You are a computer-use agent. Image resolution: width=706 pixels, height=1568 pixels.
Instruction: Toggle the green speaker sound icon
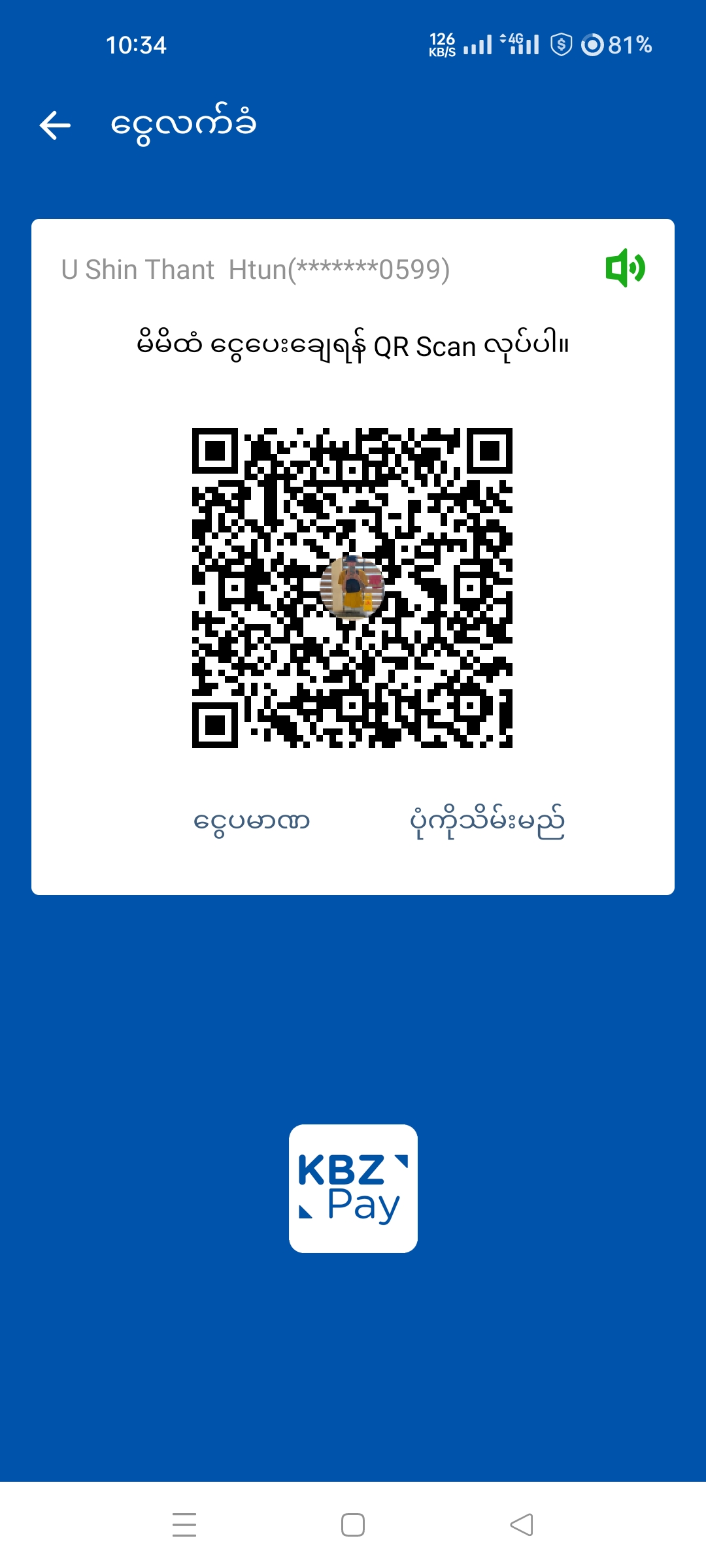click(x=625, y=268)
